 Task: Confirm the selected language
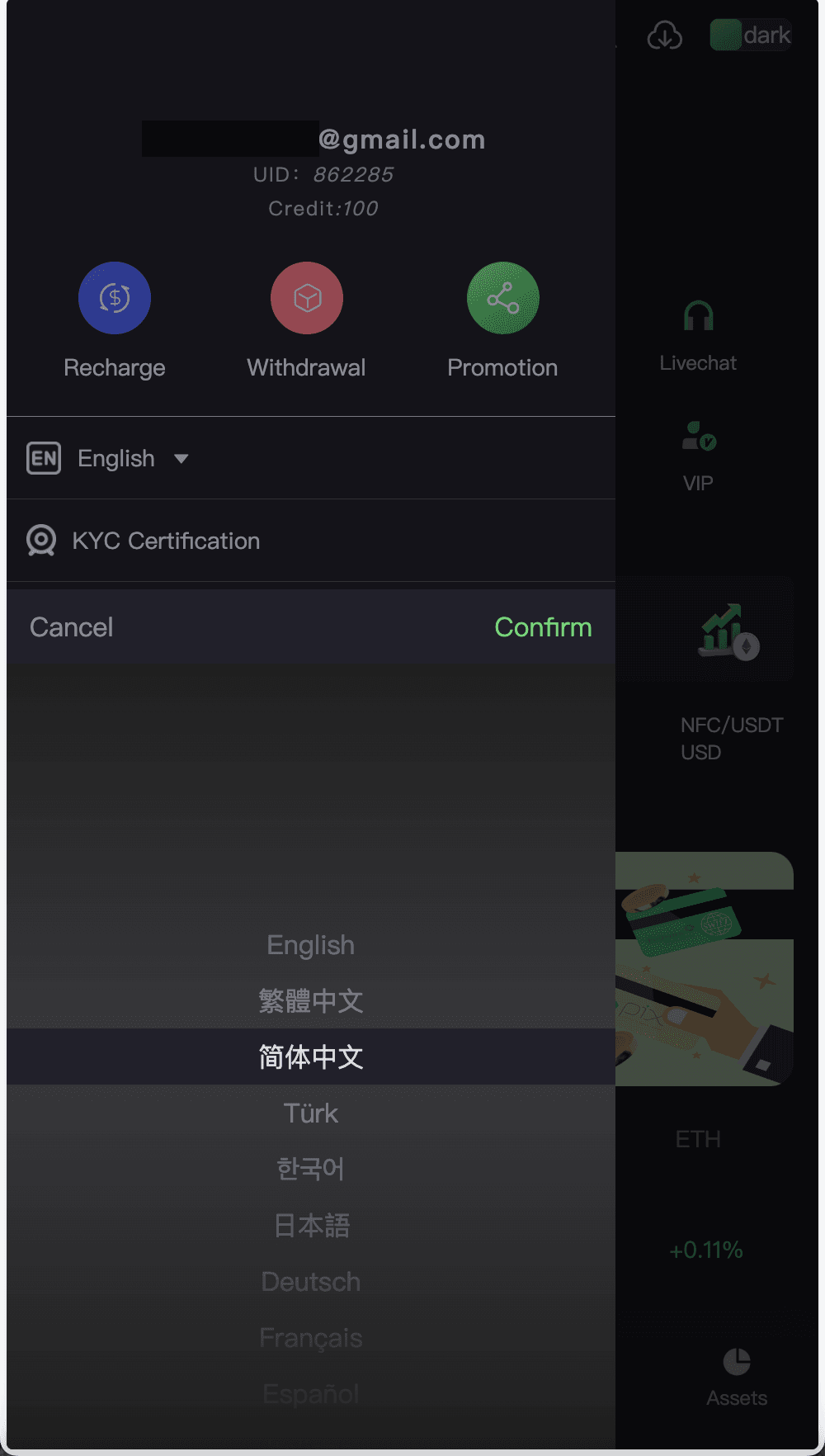(543, 627)
